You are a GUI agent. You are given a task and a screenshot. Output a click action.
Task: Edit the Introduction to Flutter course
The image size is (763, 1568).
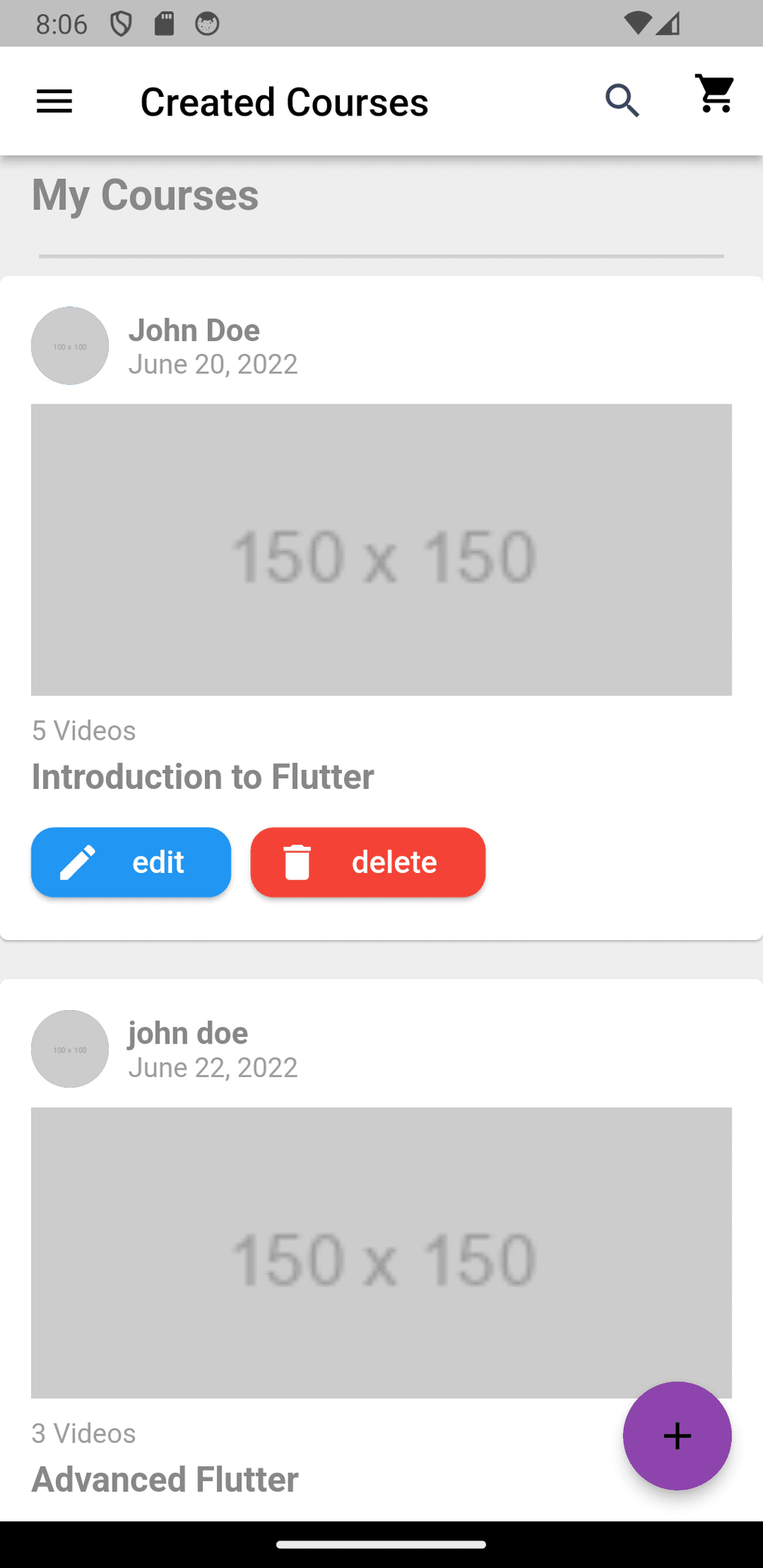(x=131, y=862)
